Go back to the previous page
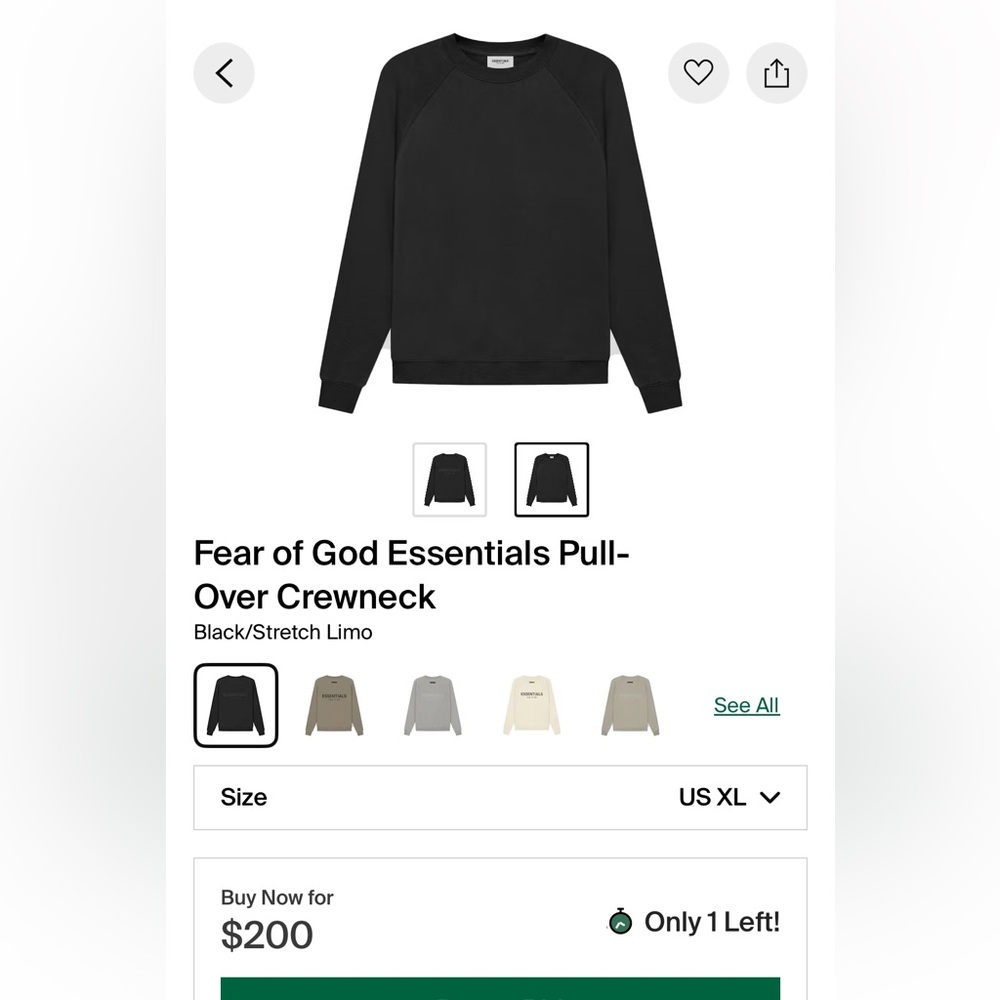 [224, 73]
